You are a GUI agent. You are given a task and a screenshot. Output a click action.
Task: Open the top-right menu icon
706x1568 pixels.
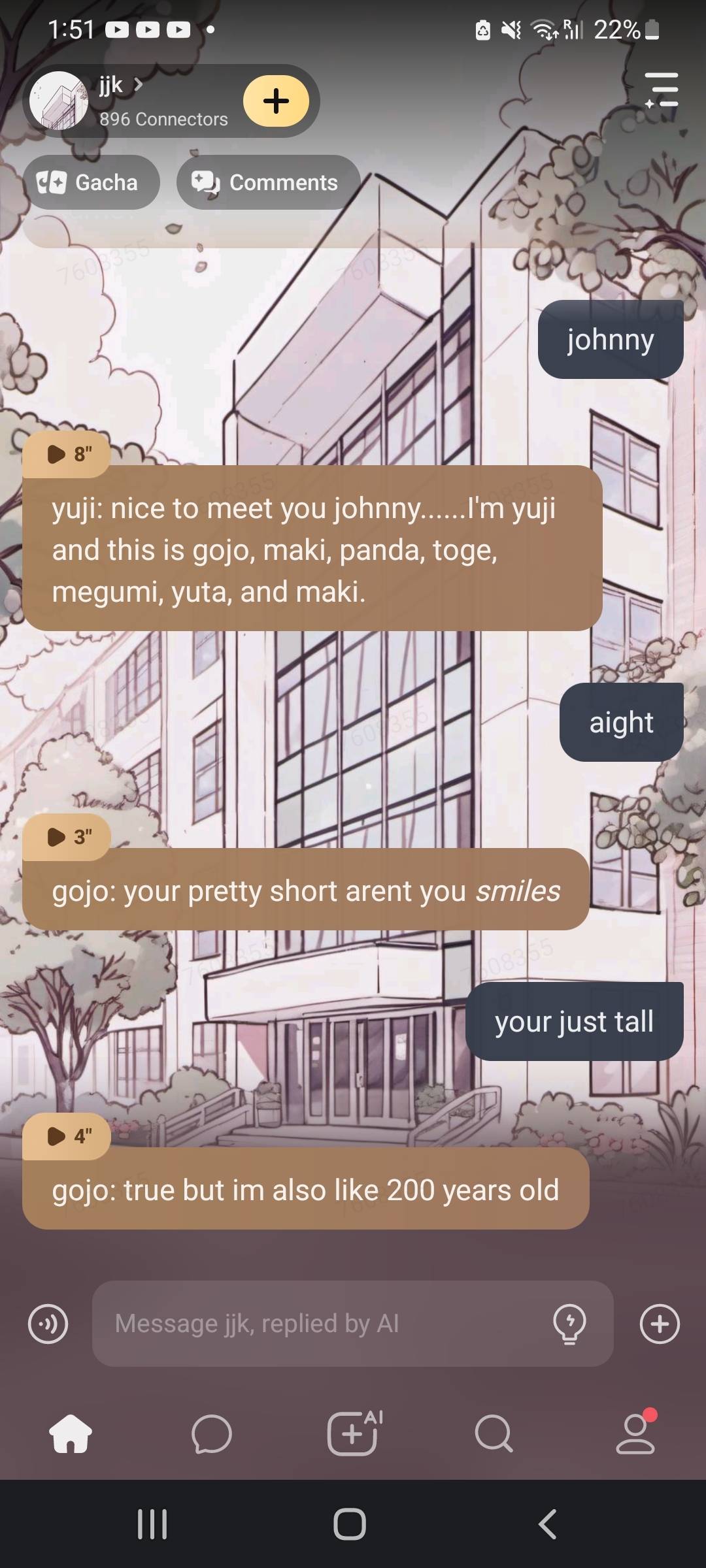(x=662, y=90)
